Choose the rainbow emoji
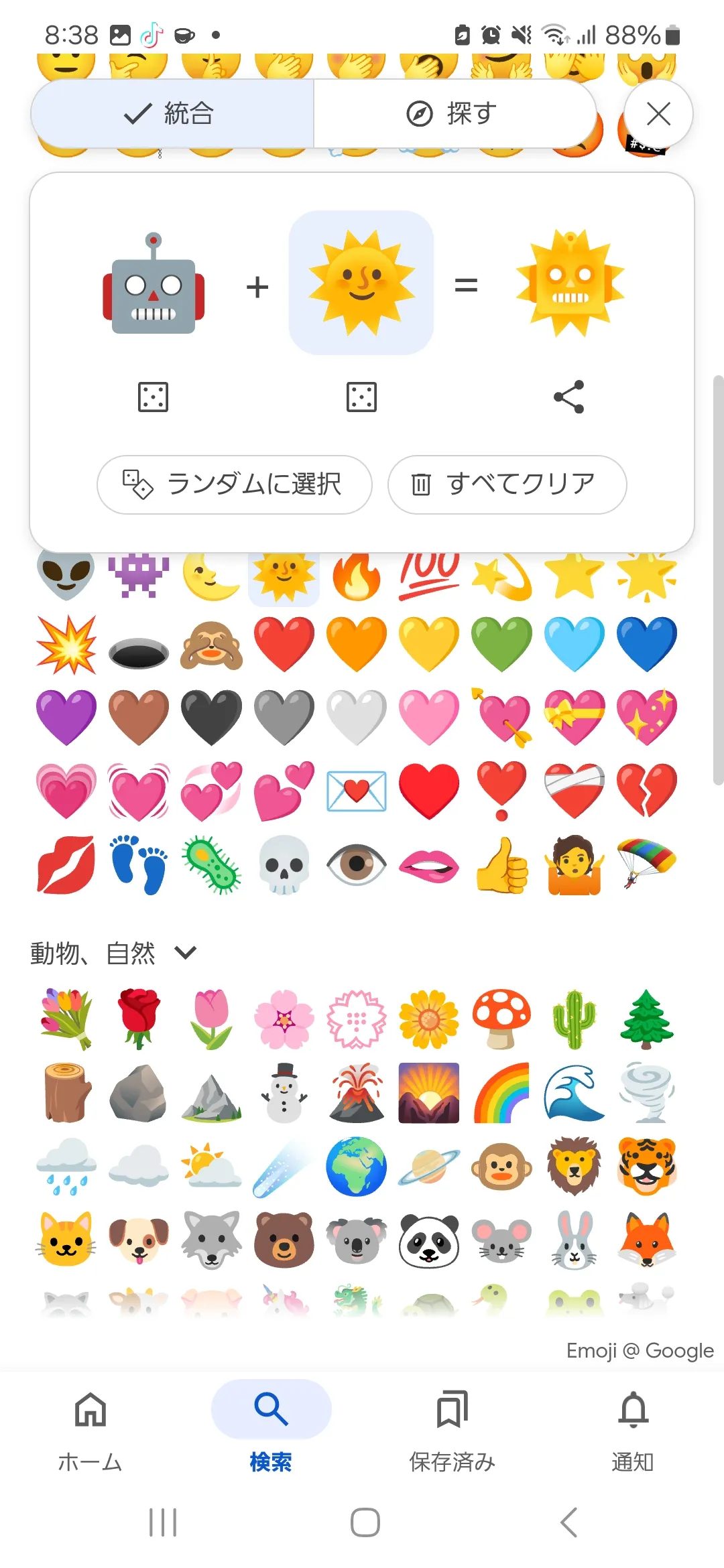The height and width of the screenshot is (1568, 724). [x=501, y=1092]
